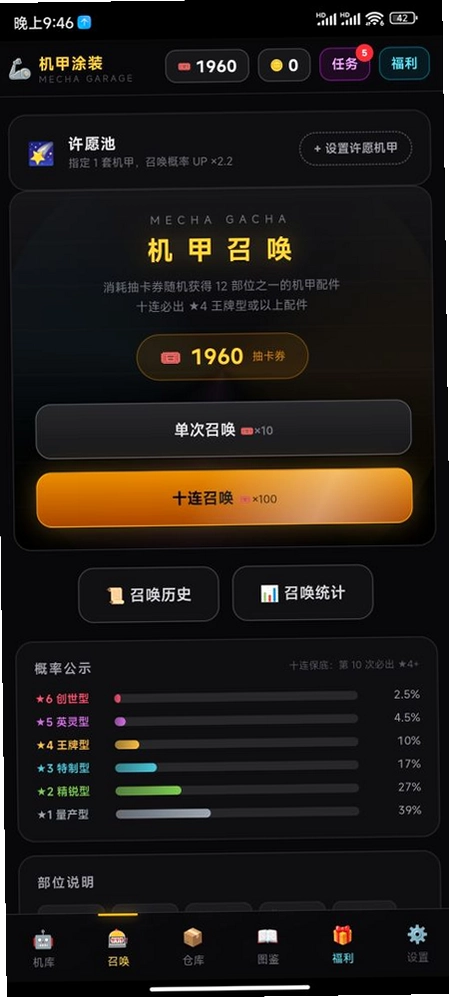The height and width of the screenshot is (997, 449).
Task: Switch to the 图鉴 codex tab
Action: 268,947
